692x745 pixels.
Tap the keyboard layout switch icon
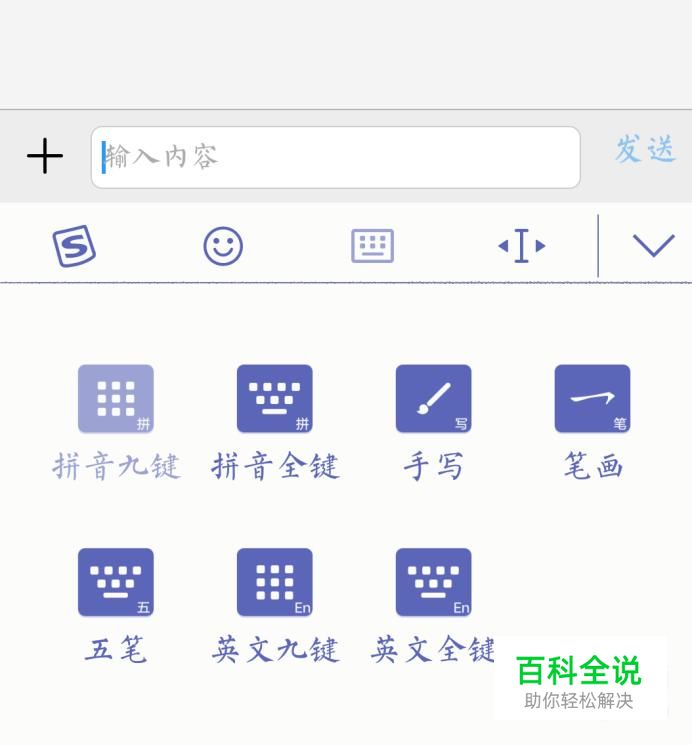tap(373, 246)
